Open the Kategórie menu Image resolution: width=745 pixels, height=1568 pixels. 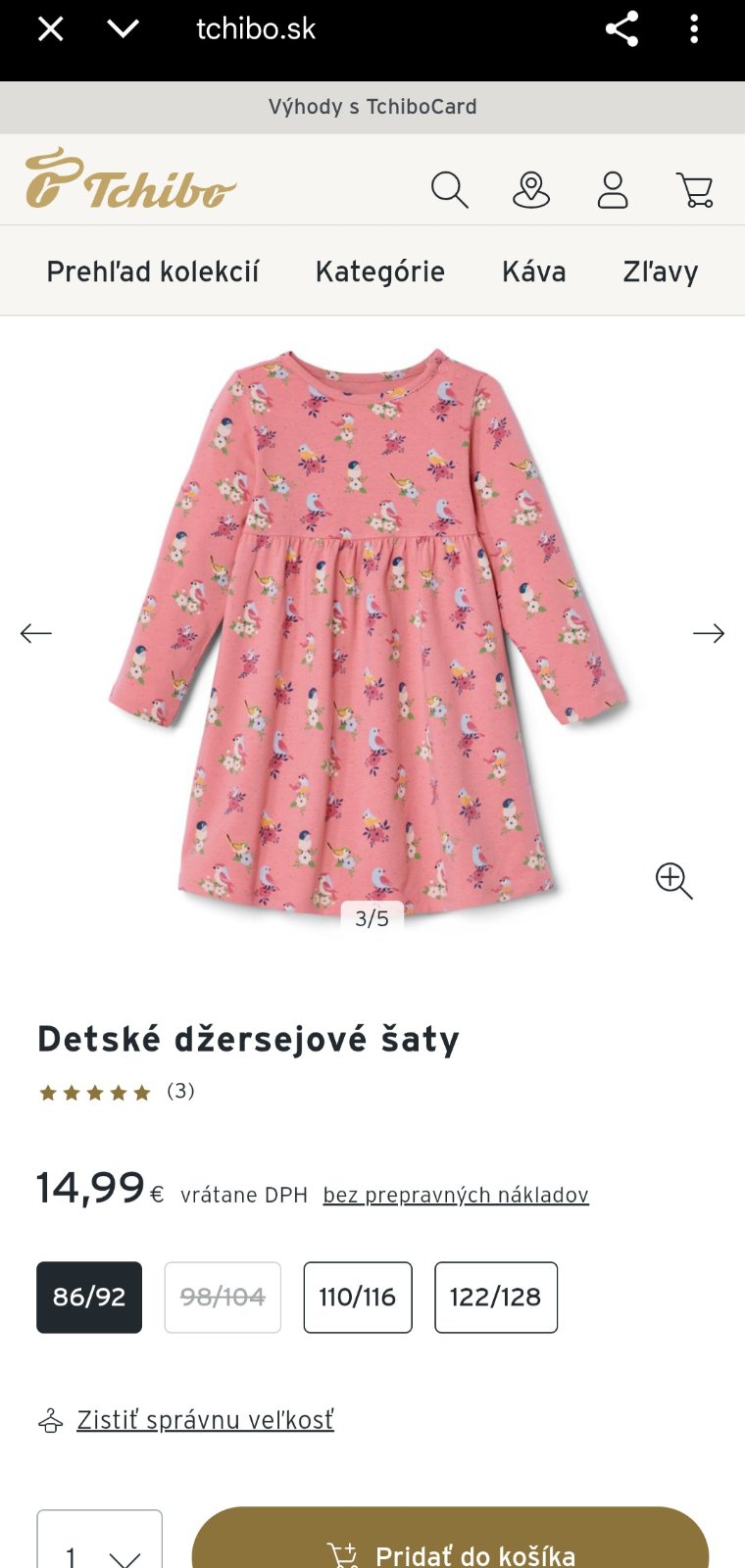(380, 271)
